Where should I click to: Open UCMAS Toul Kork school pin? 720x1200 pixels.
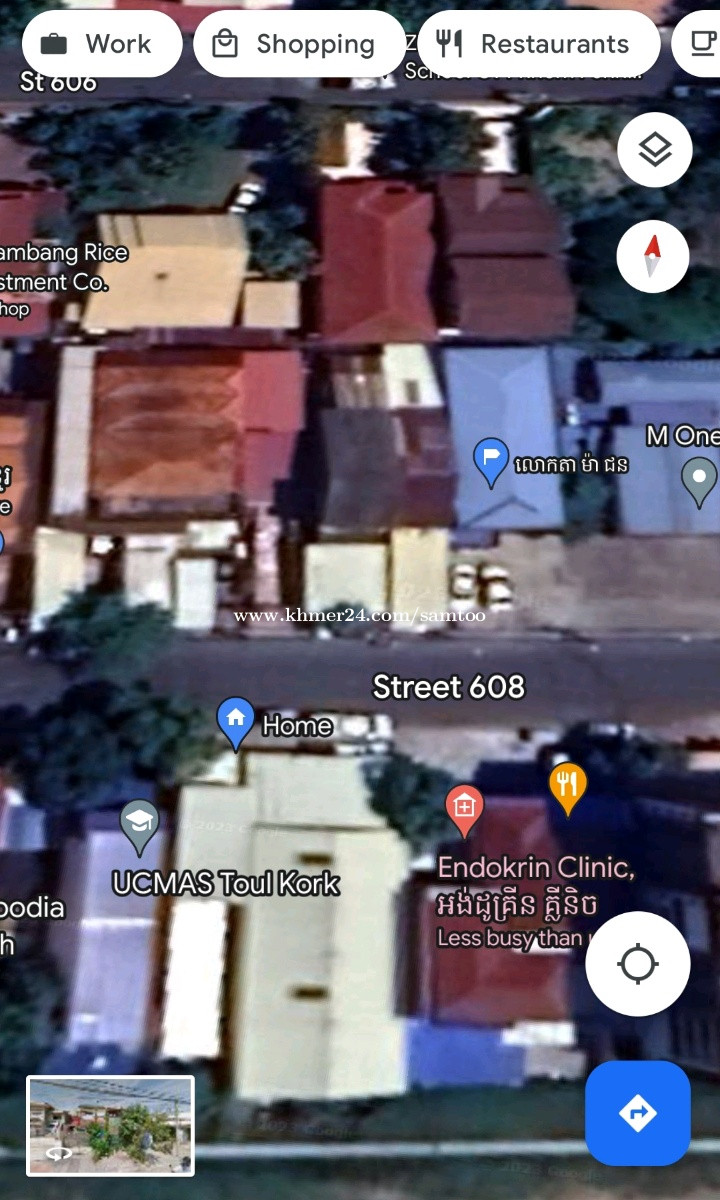point(139,827)
